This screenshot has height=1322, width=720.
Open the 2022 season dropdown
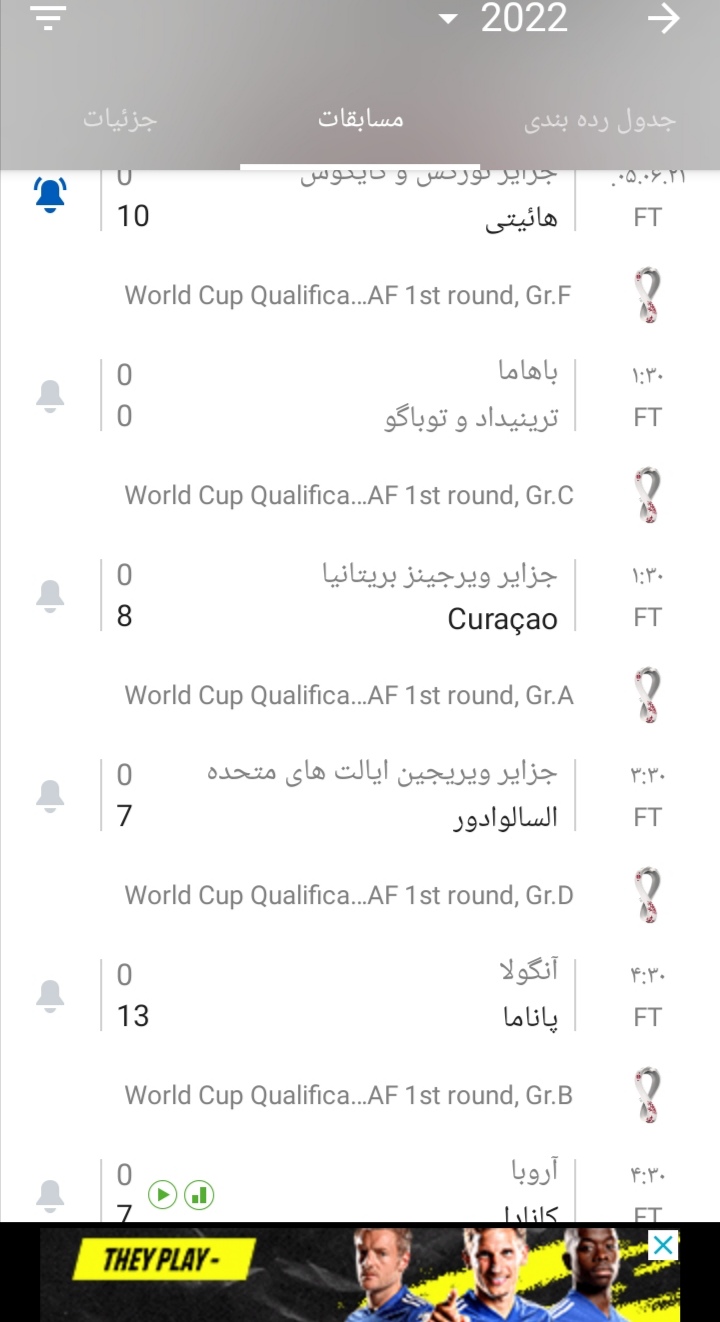coord(504,18)
